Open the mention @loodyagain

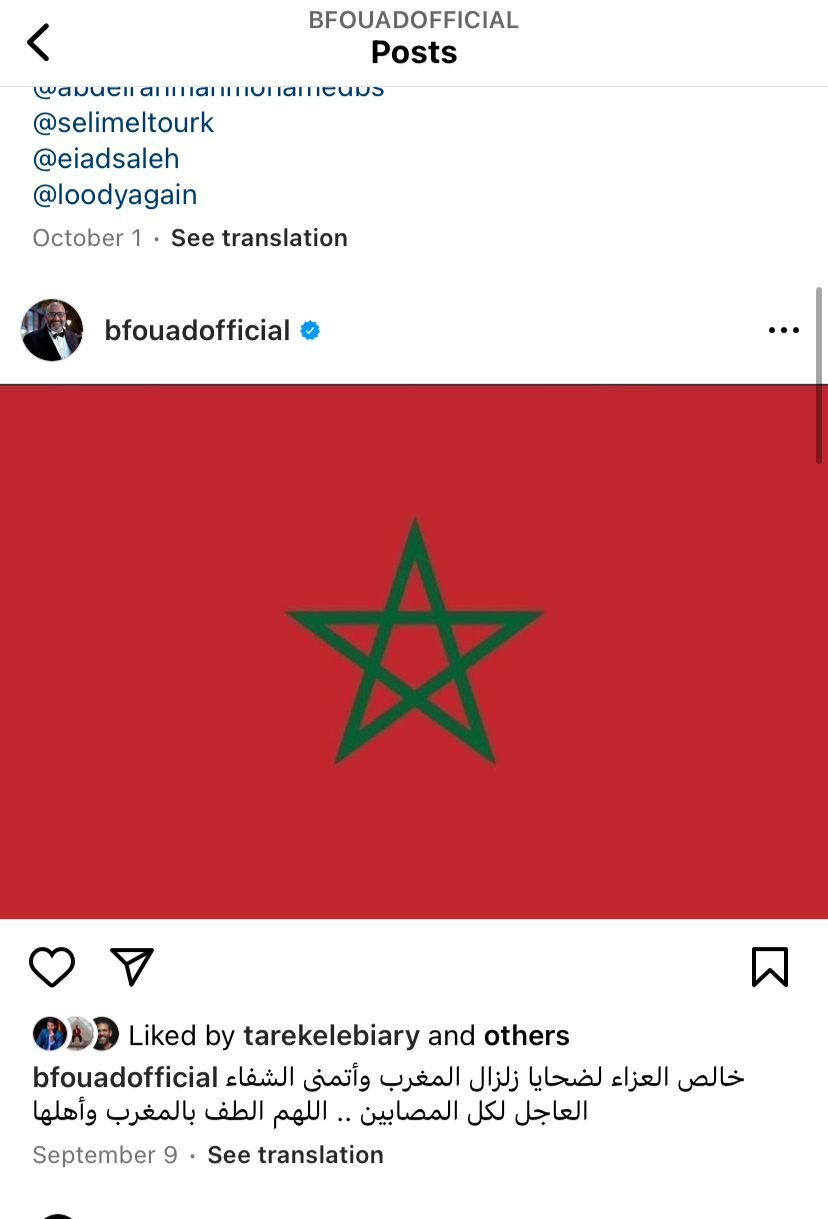tap(115, 195)
